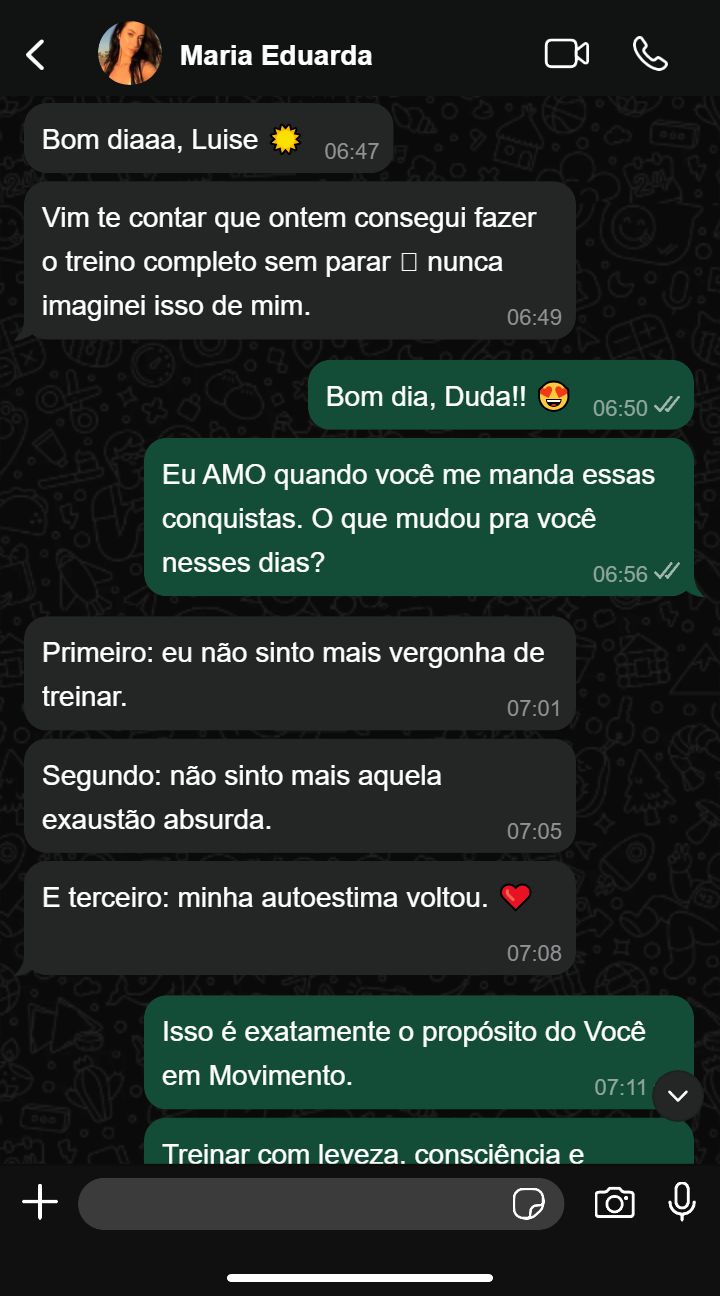Screen dimensions: 720x1296
Task: Go back to the chat list
Action: tap(36, 55)
